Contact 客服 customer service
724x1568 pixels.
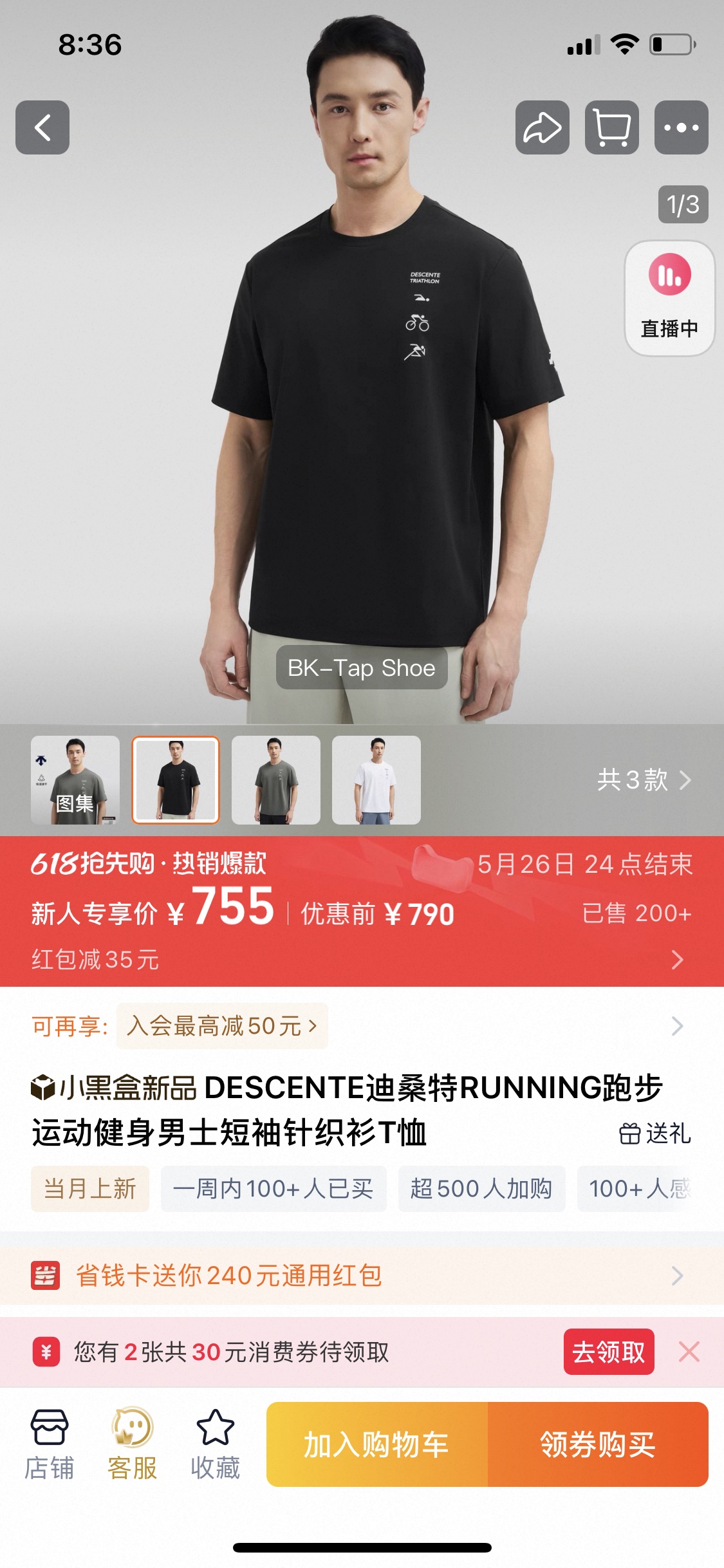click(x=132, y=1444)
